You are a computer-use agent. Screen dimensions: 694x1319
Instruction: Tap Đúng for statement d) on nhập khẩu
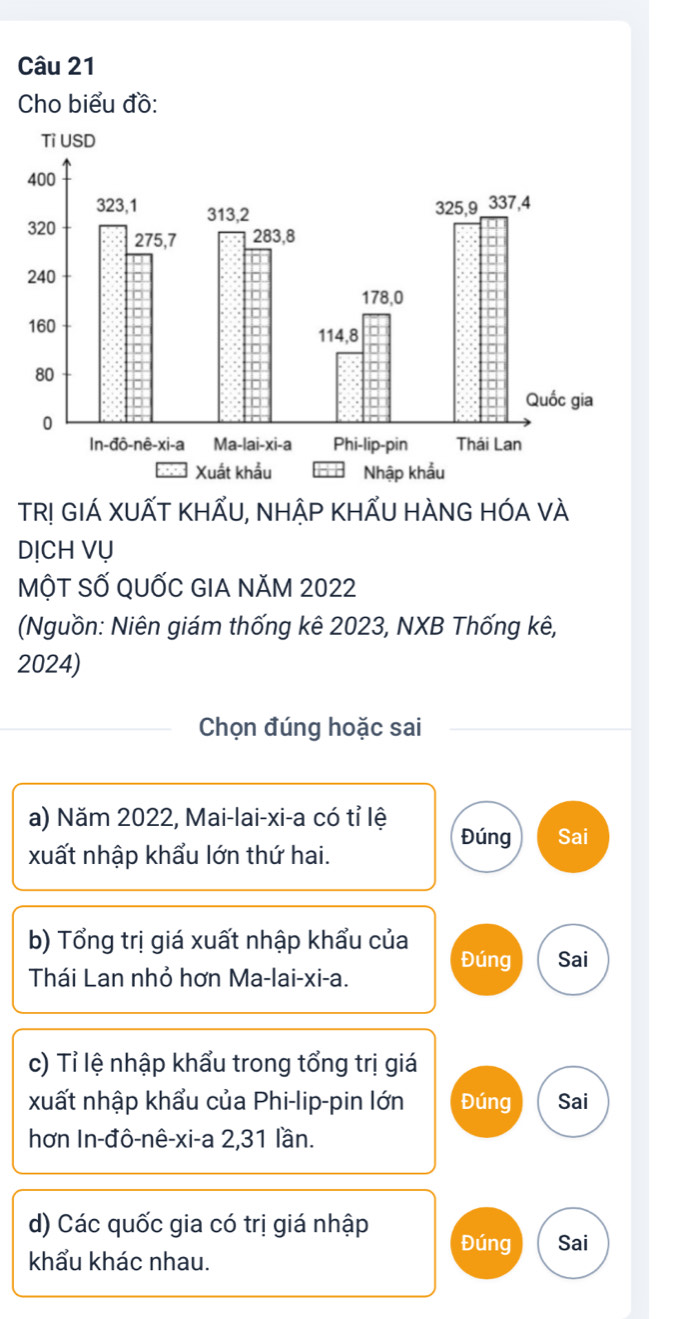click(486, 1243)
